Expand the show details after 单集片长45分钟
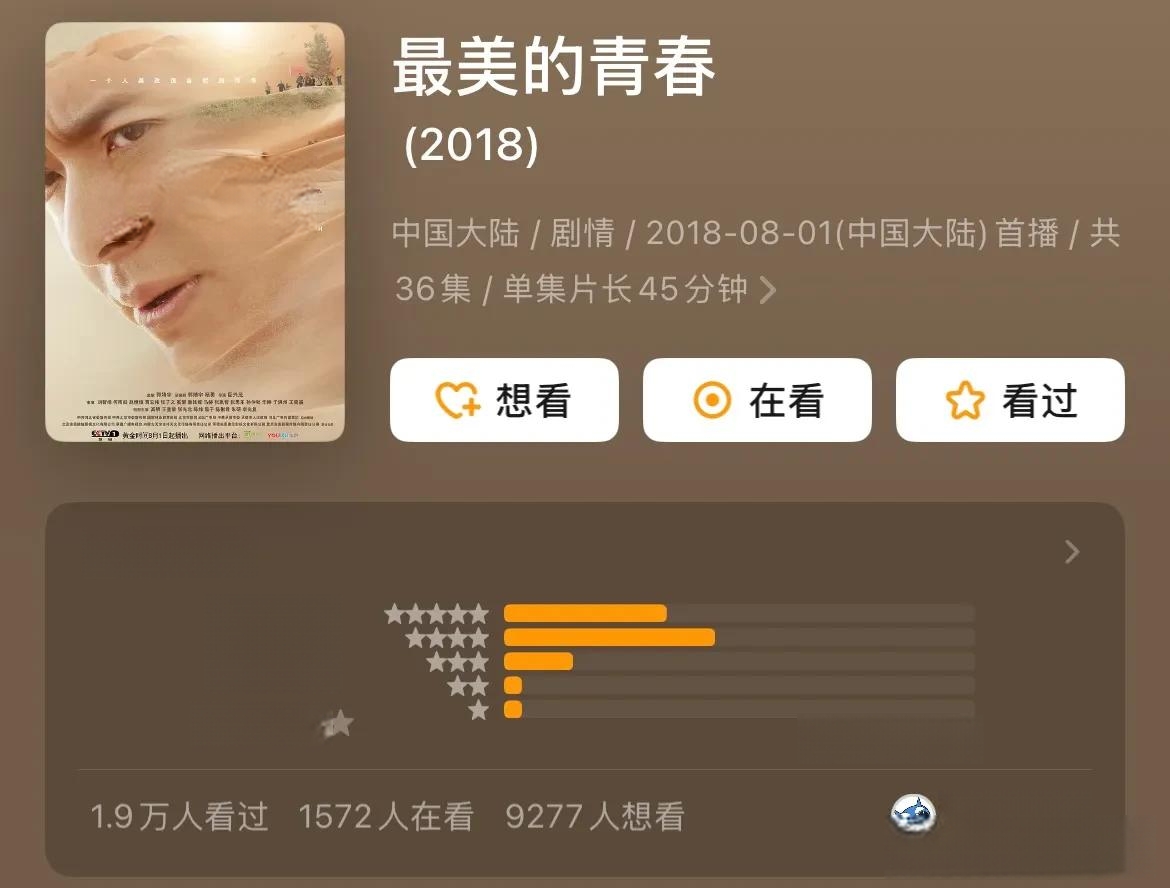The image size is (1170, 888). pos(768,291)
